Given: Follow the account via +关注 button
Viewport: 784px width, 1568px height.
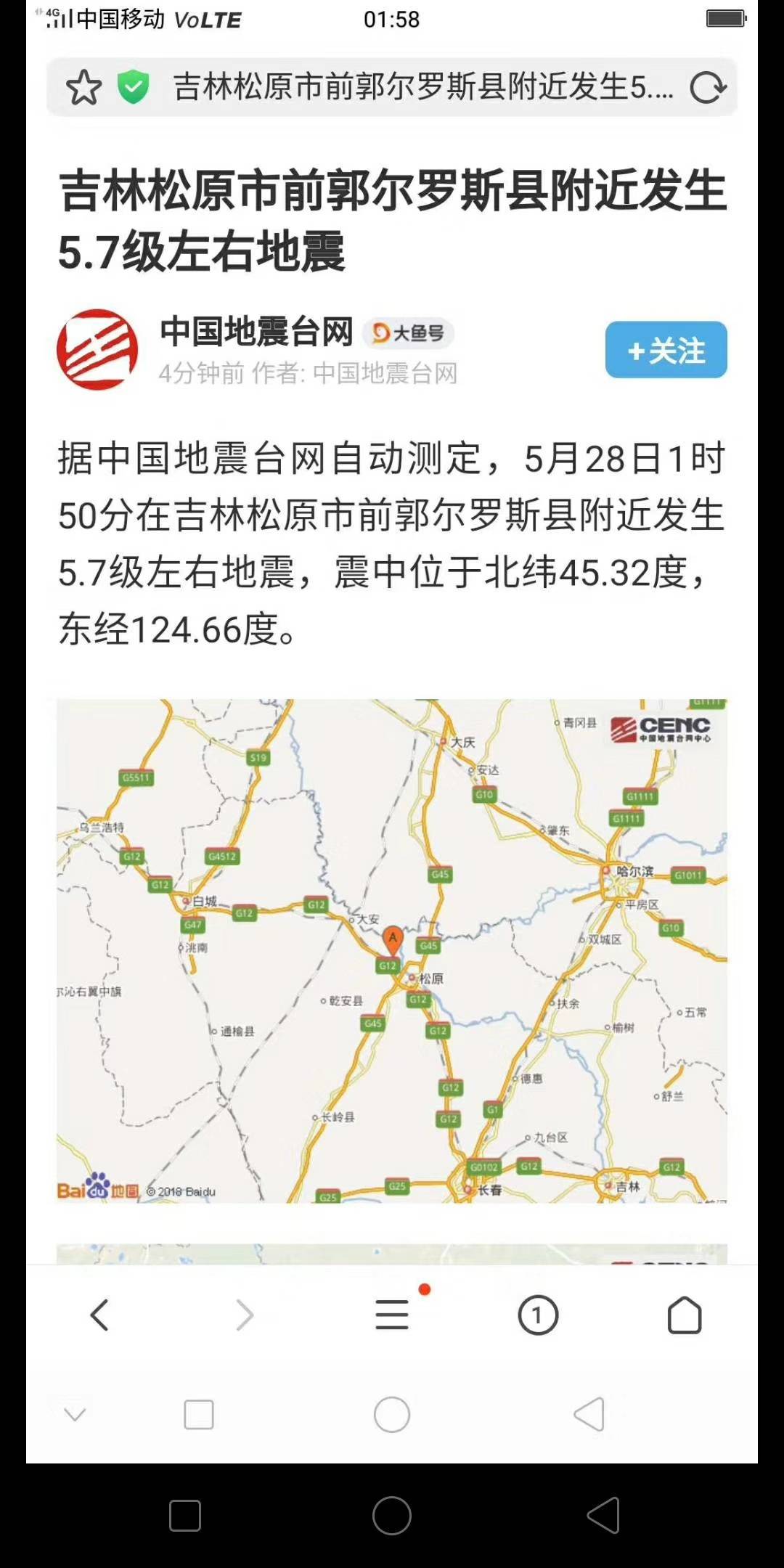Looking at the screenshot, I should (x=666, y=351).
